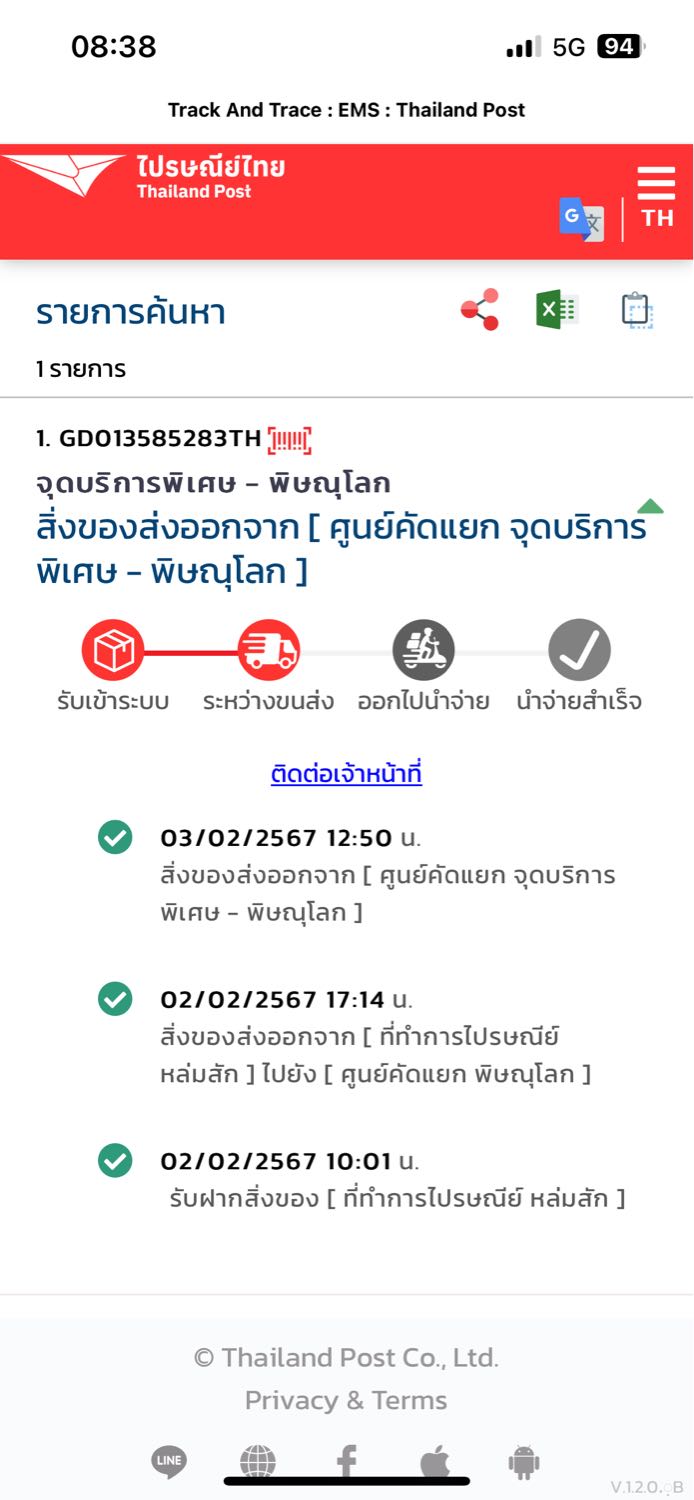
Task: Get the iOS app via Apple icon
Action: pyautogui.click(x=435, y=1462)
